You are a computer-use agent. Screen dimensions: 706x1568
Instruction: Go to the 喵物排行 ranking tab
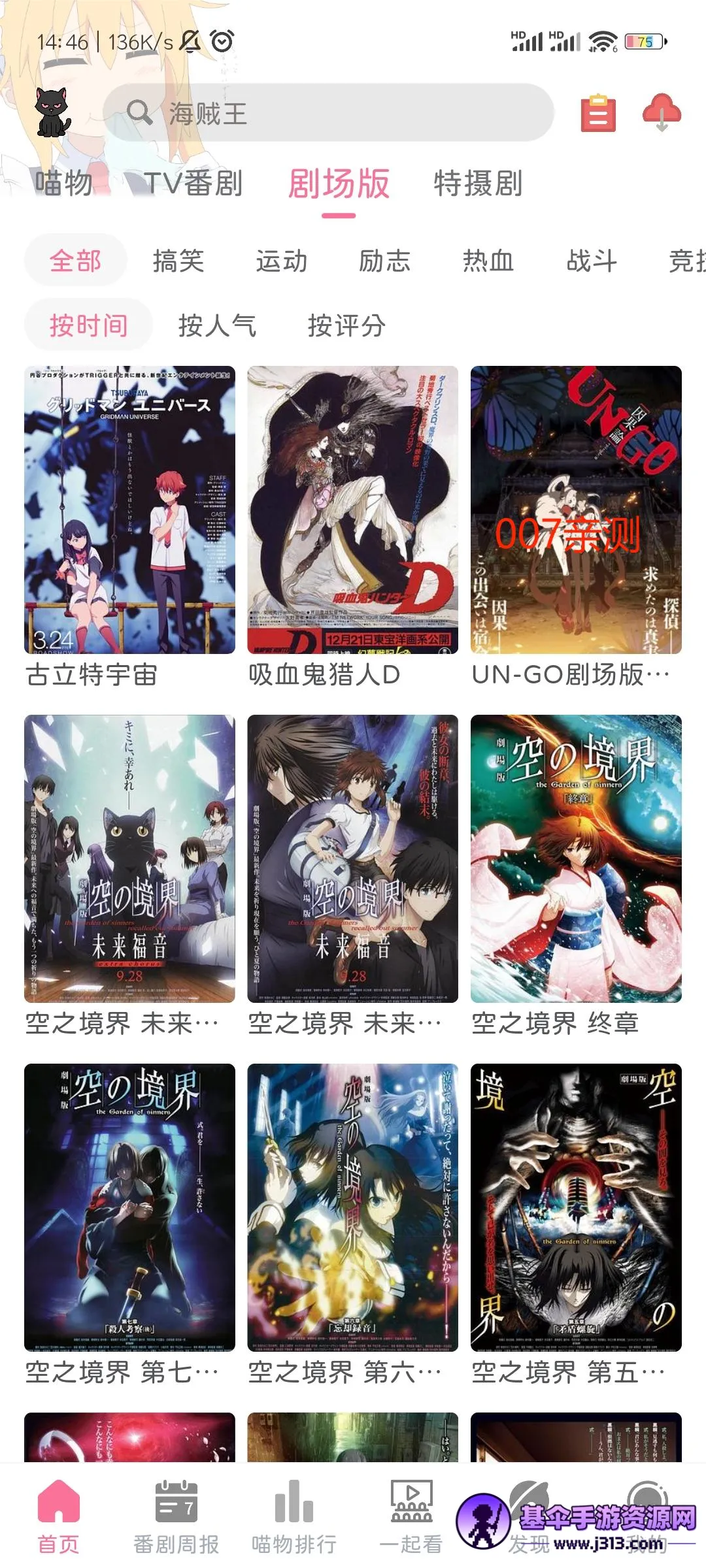tap(294, 1517)
